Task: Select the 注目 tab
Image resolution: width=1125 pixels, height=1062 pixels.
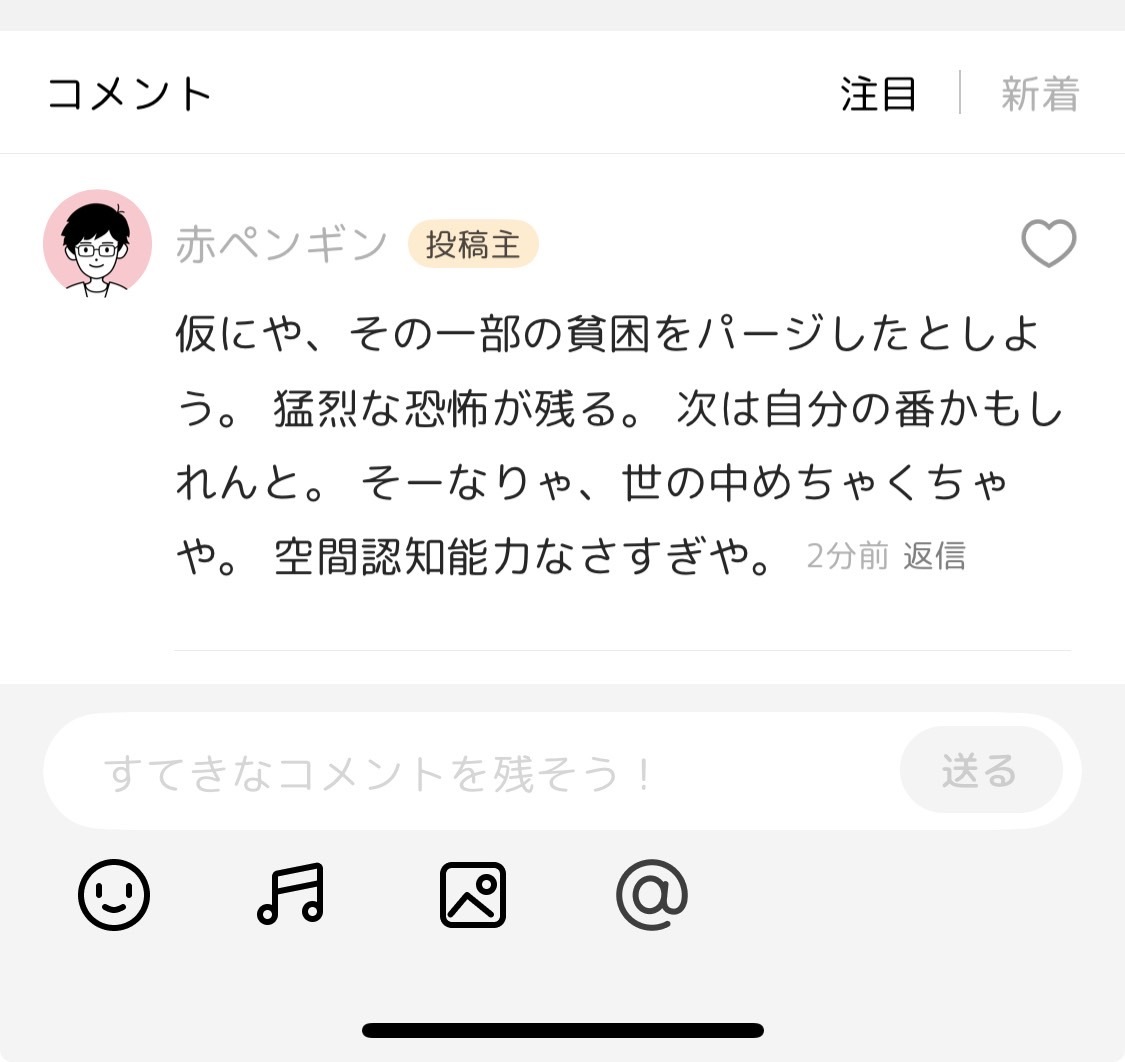Action: pyautogui.click(x=878, y=94)
